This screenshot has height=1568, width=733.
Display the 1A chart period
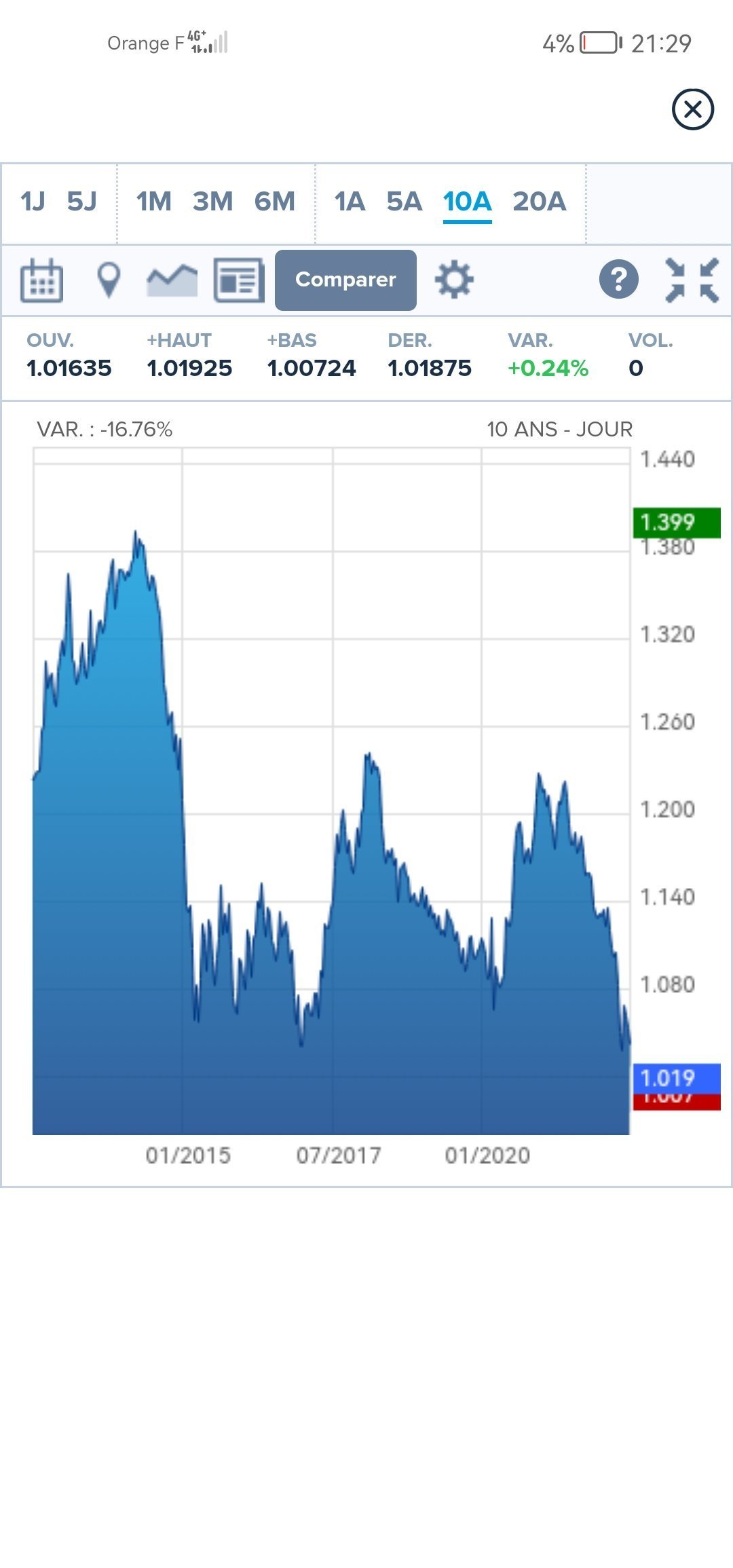[x=350, y=202]
